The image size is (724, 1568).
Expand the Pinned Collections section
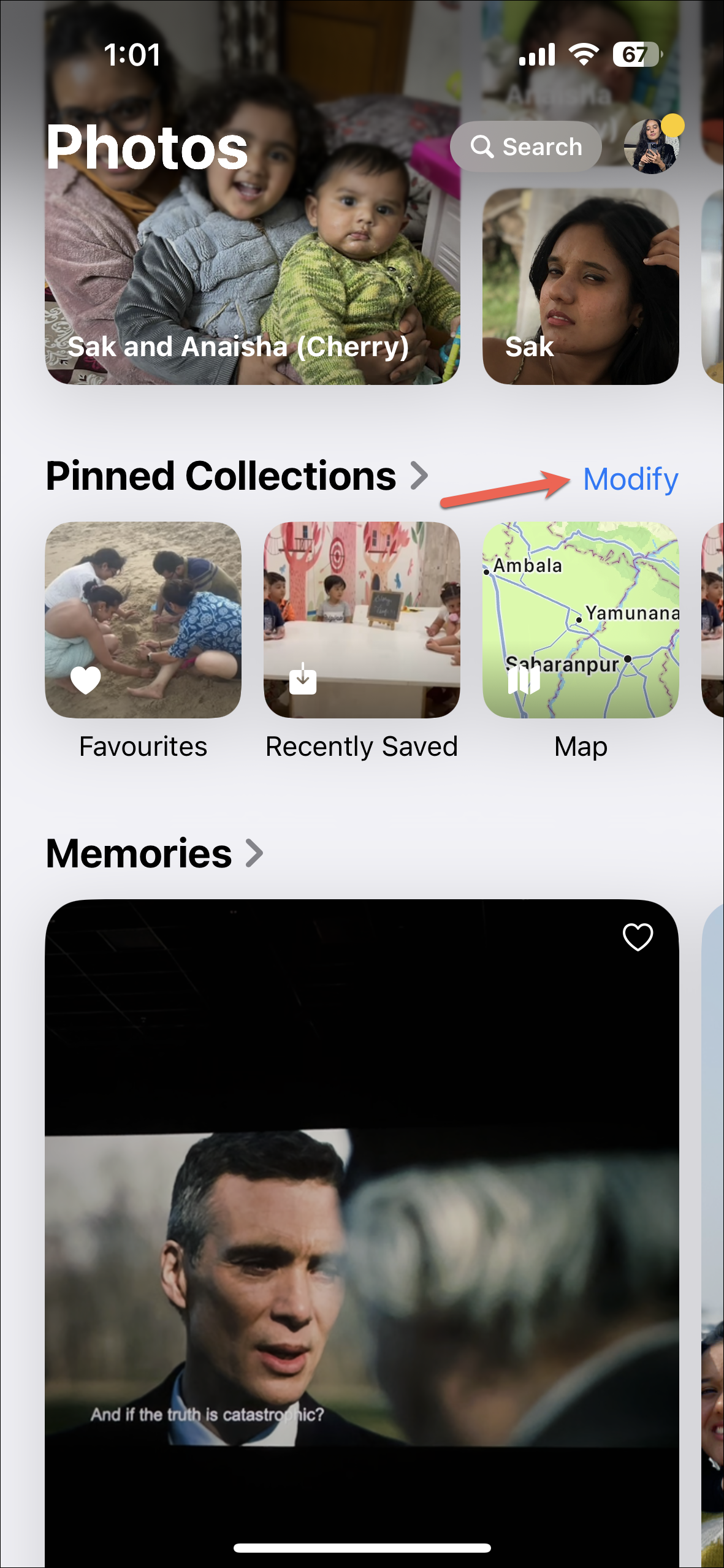click(x=237, y=476)
